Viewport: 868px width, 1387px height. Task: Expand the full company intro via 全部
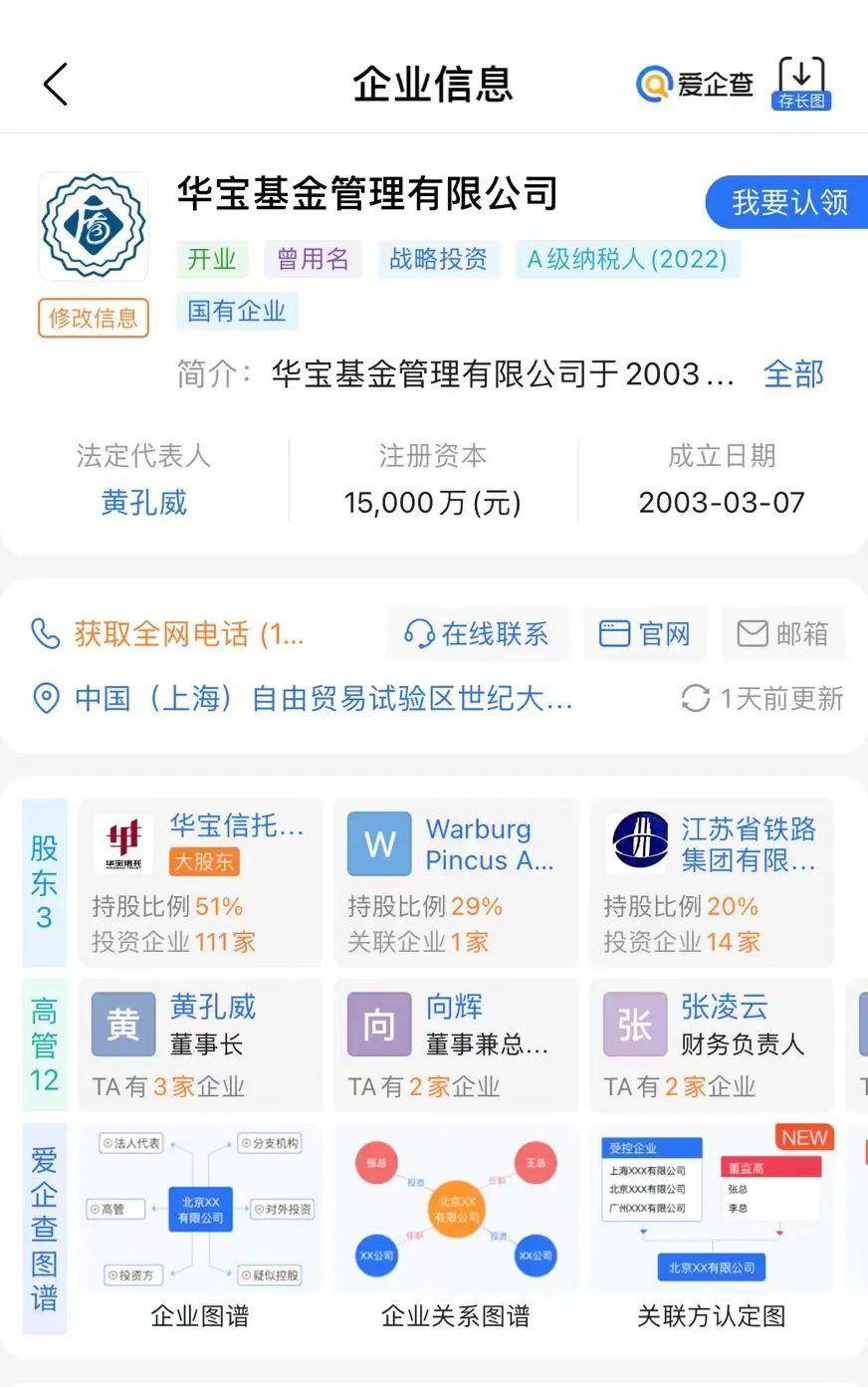click(793, 374)
